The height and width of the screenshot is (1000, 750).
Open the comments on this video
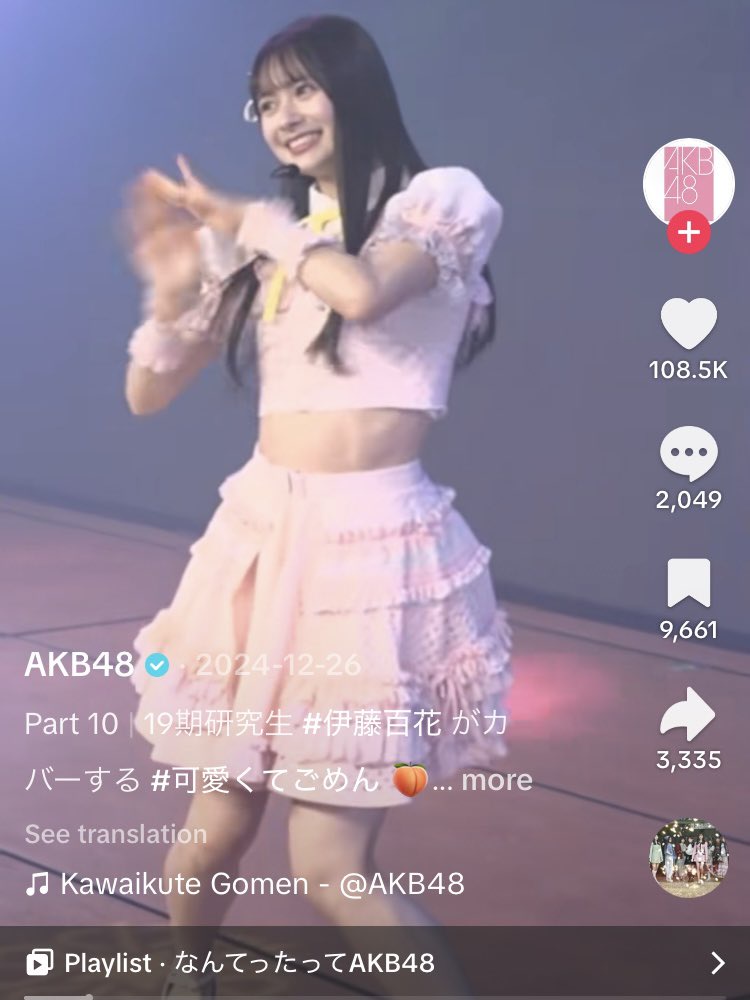tap(688, 453)
